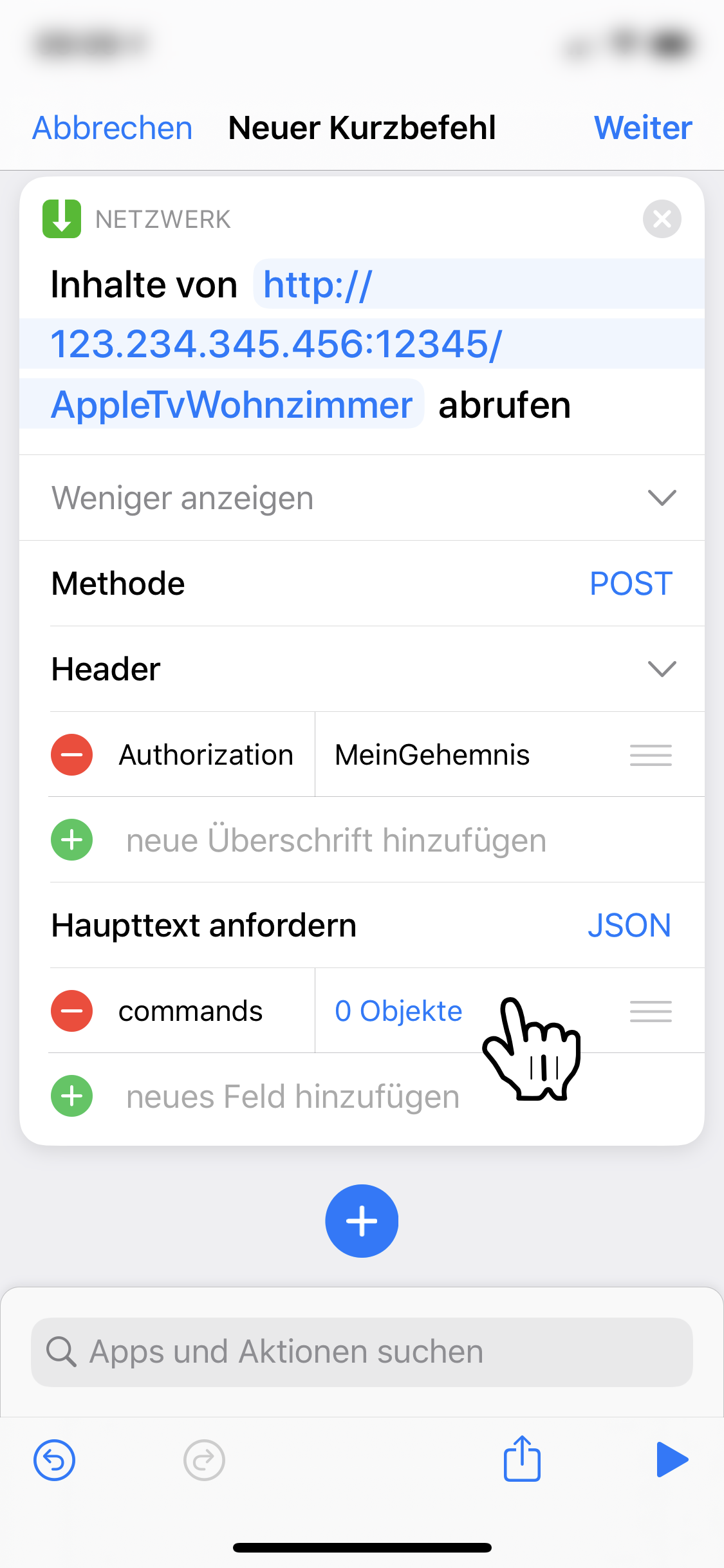Run the shortcut with the play button
This screenshot has width=724, height=1568.
click(672, 1460)
